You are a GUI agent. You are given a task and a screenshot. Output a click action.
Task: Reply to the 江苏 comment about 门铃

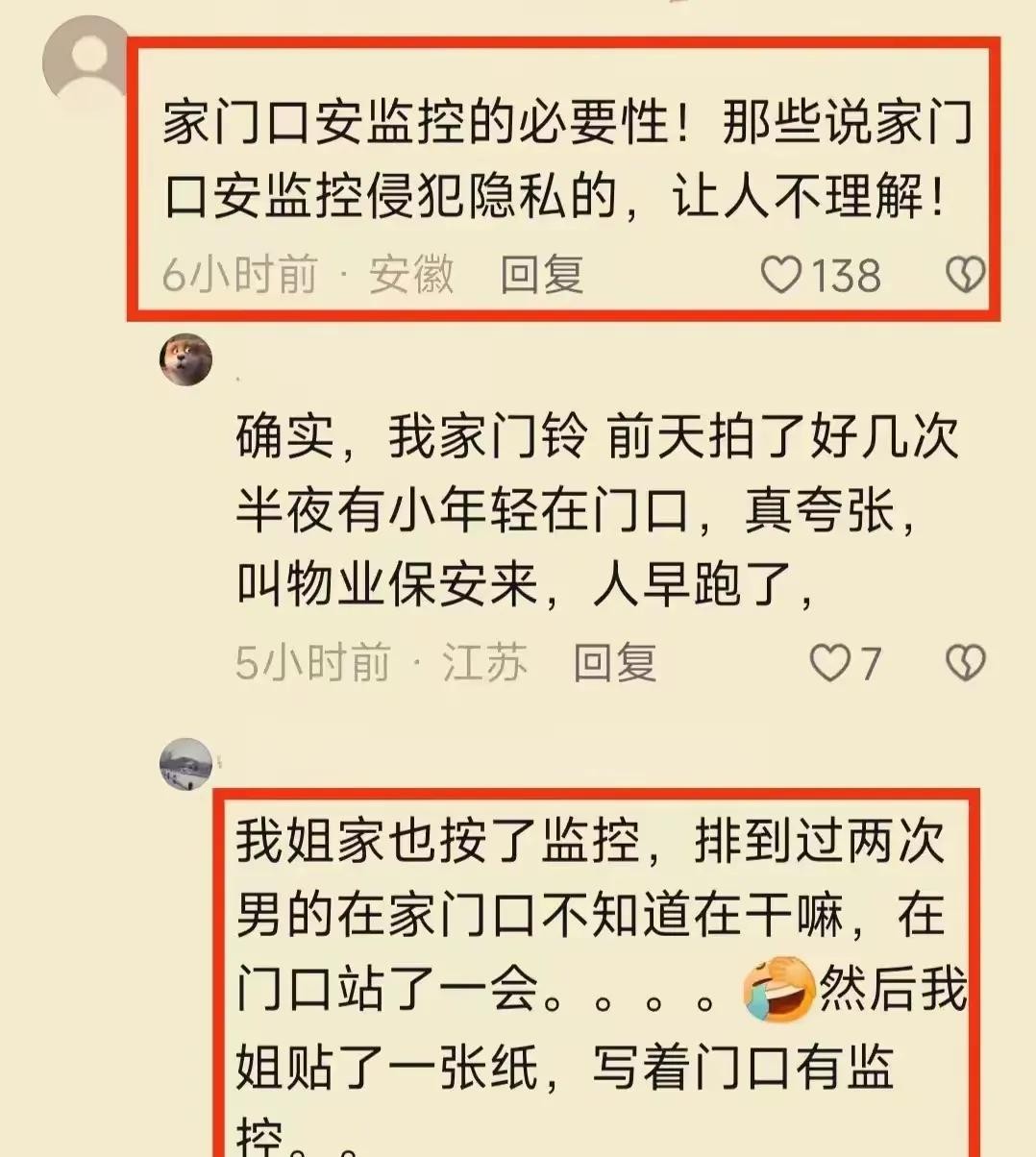[614, 663]
